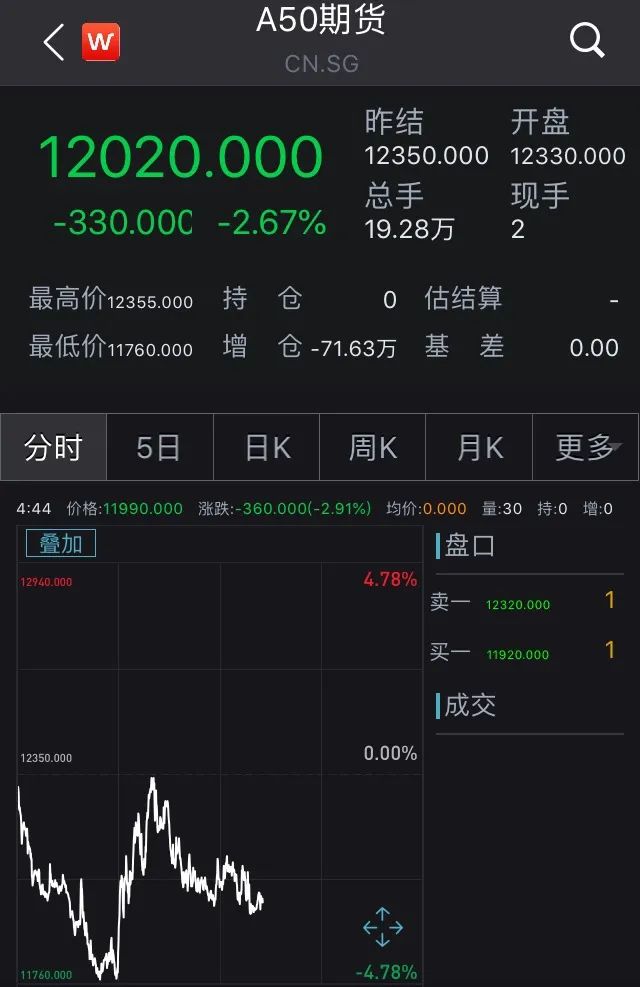Screen dimensions: 640x987
Task: Select the 分时 chart tab
Action: click(x=53, y=448)
